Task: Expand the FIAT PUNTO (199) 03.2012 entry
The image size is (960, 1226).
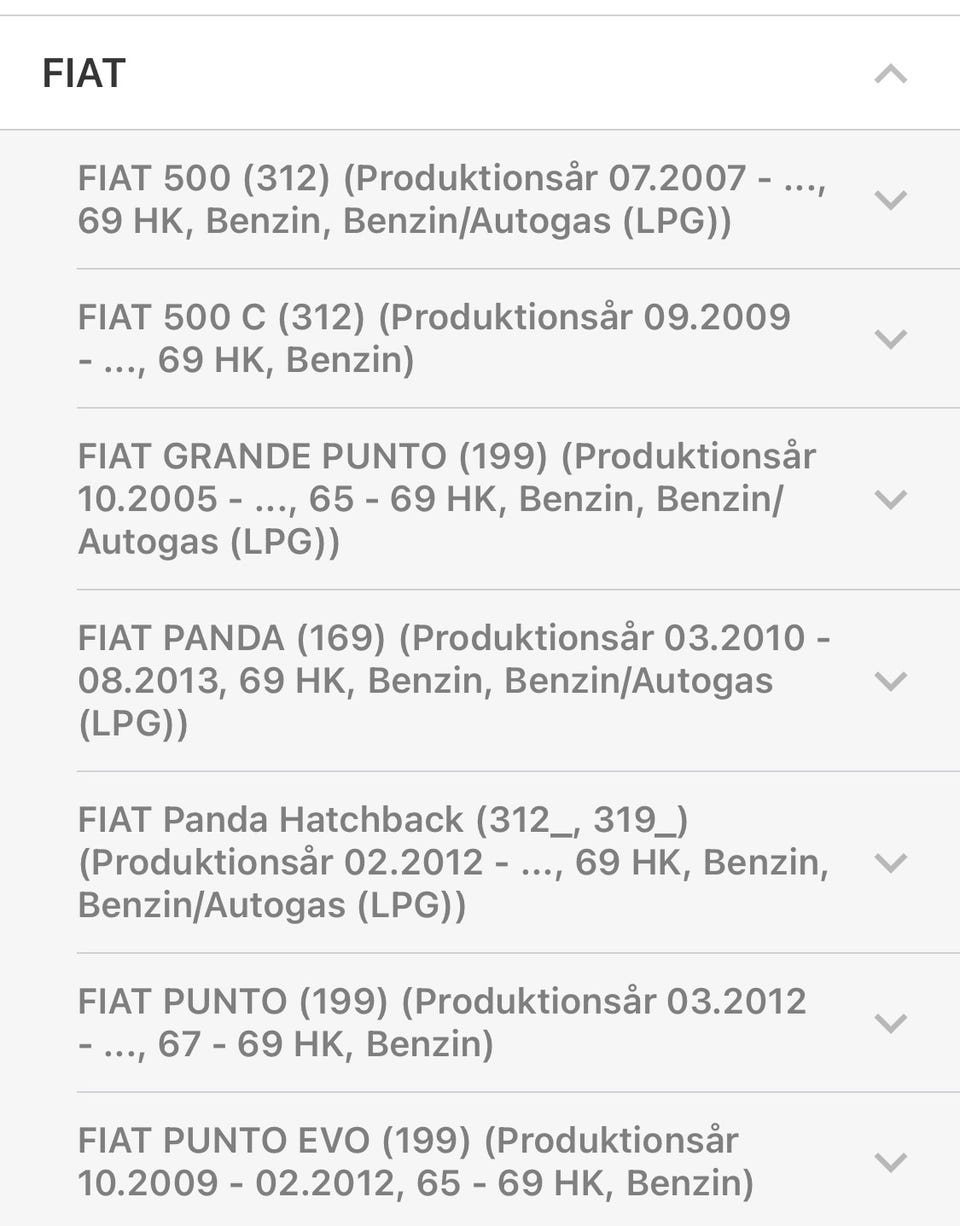Action: click(x=890, y=1023)
